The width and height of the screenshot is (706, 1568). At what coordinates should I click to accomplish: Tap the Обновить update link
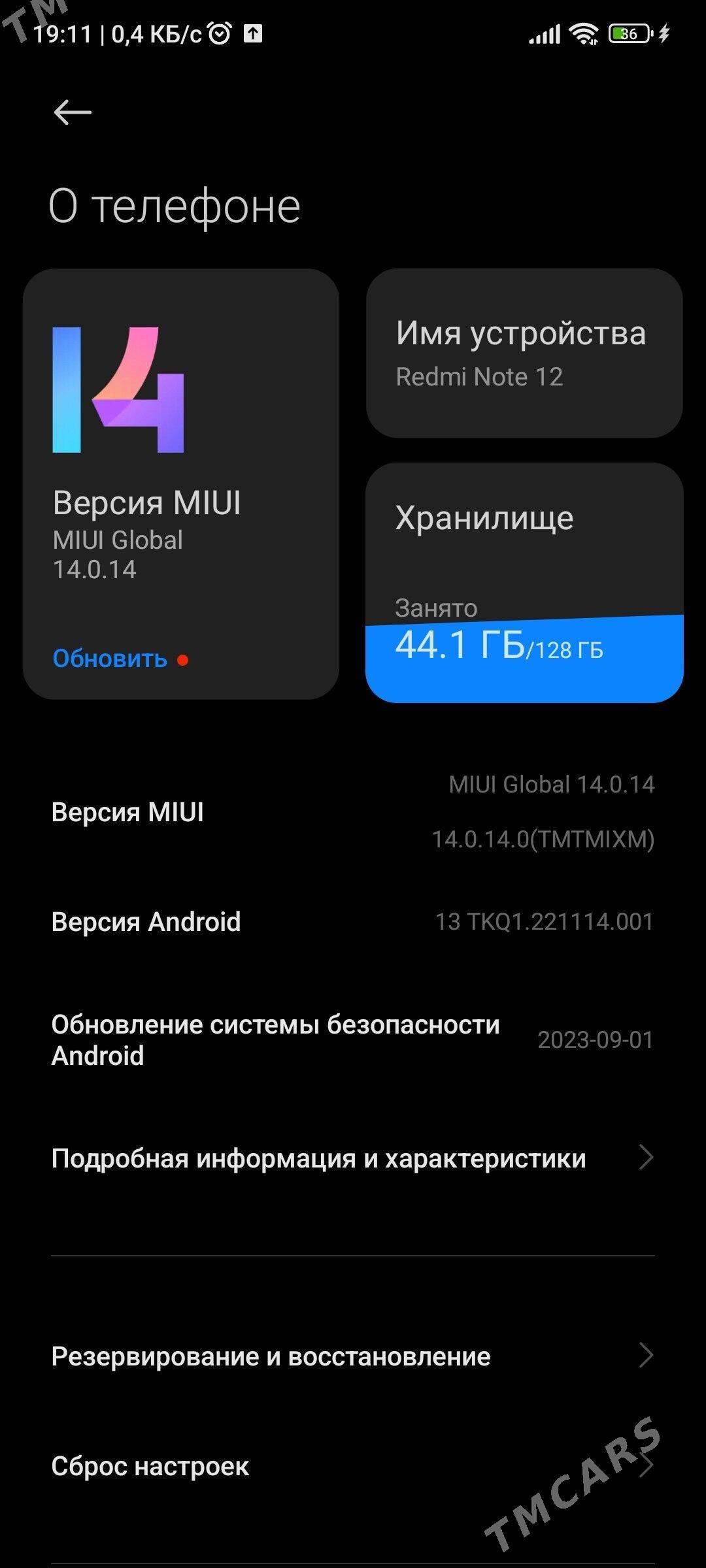(110, 659)
